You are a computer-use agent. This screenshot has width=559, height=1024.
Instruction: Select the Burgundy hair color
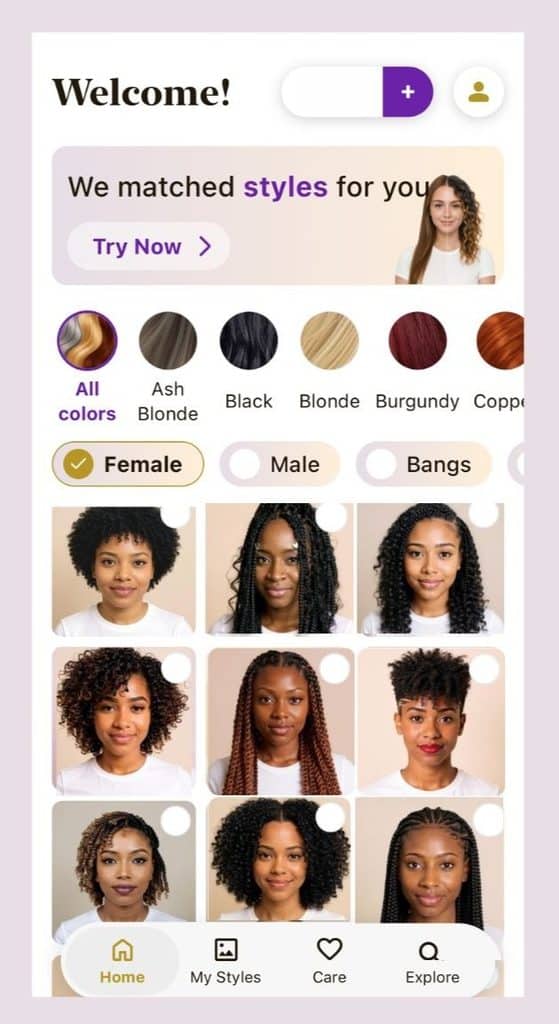[x=417, y=341]
